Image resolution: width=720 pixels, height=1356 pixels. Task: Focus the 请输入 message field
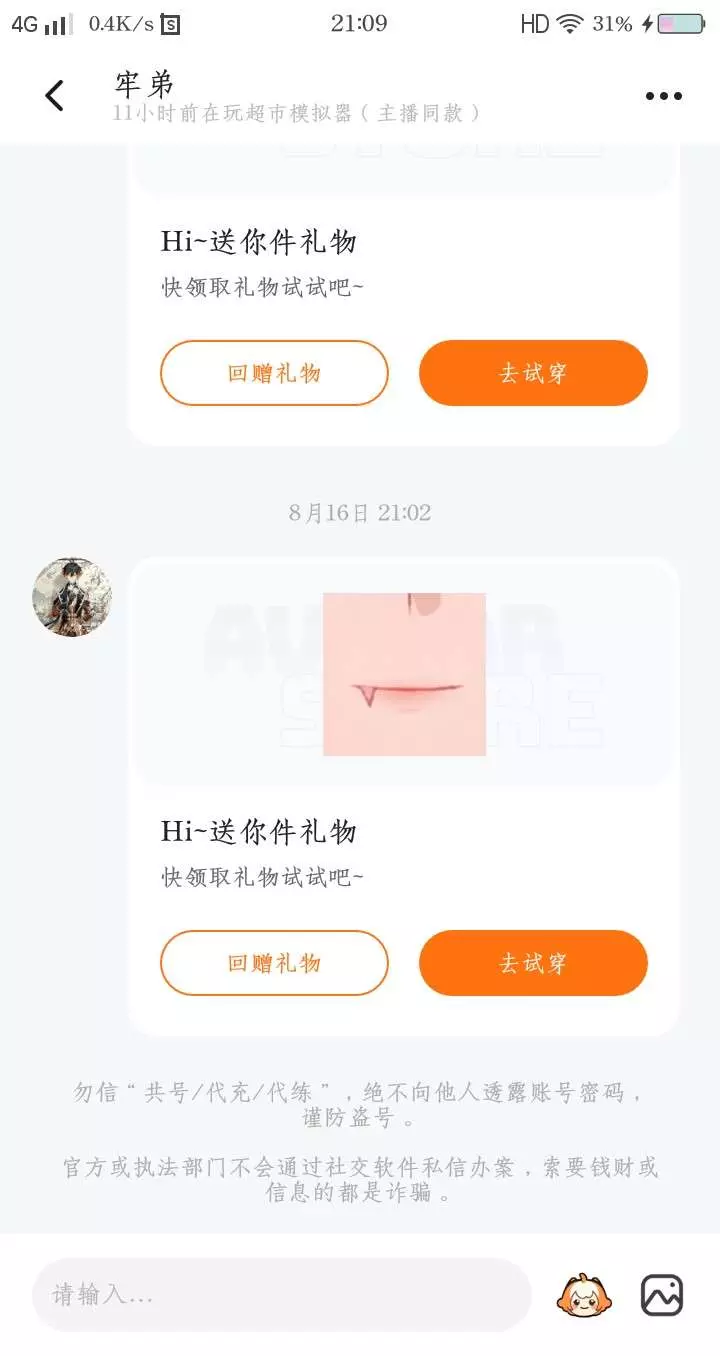(282, 1295)
